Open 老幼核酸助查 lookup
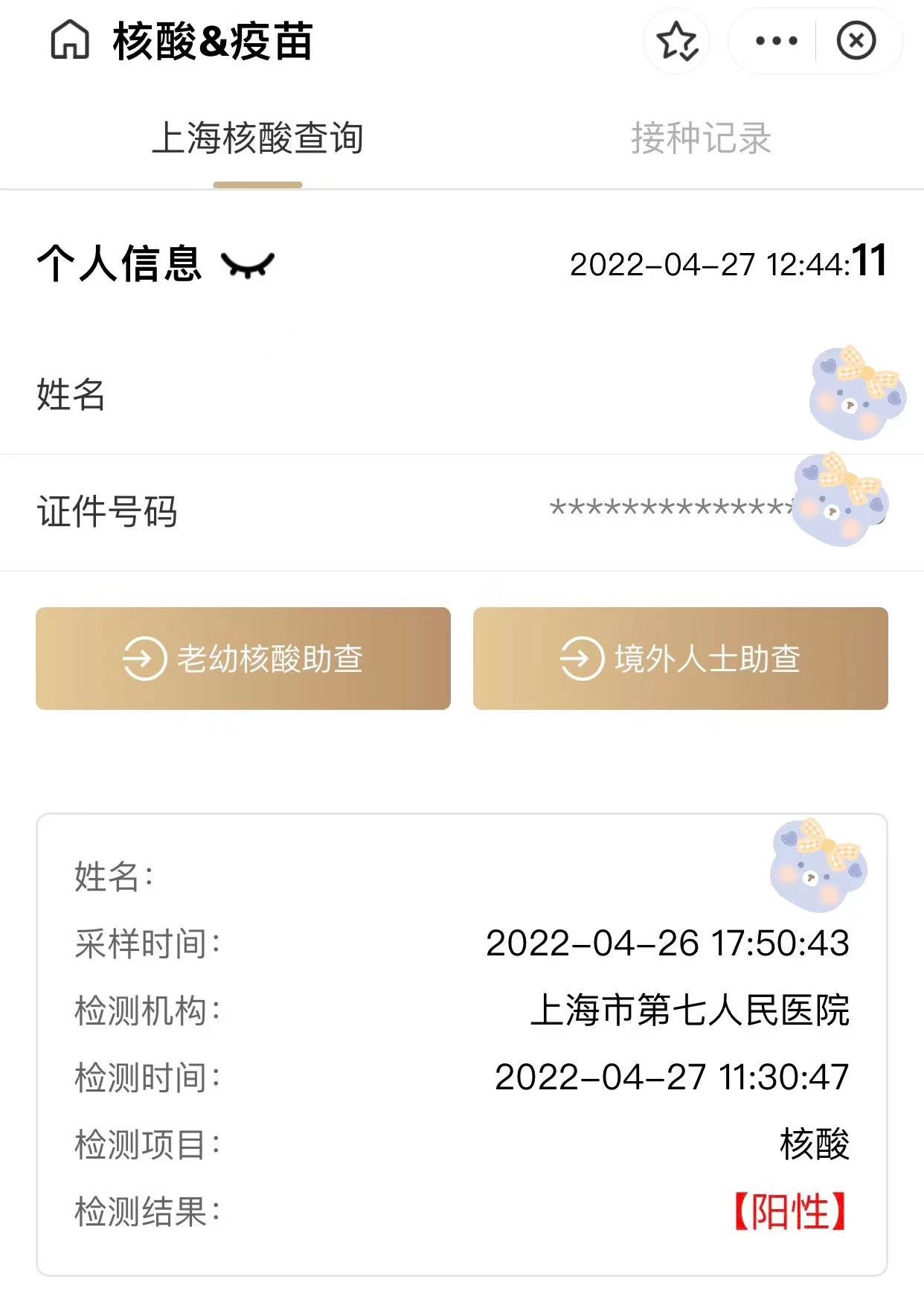The height and width of the screenshot is (1291, 924). (243, 659)
